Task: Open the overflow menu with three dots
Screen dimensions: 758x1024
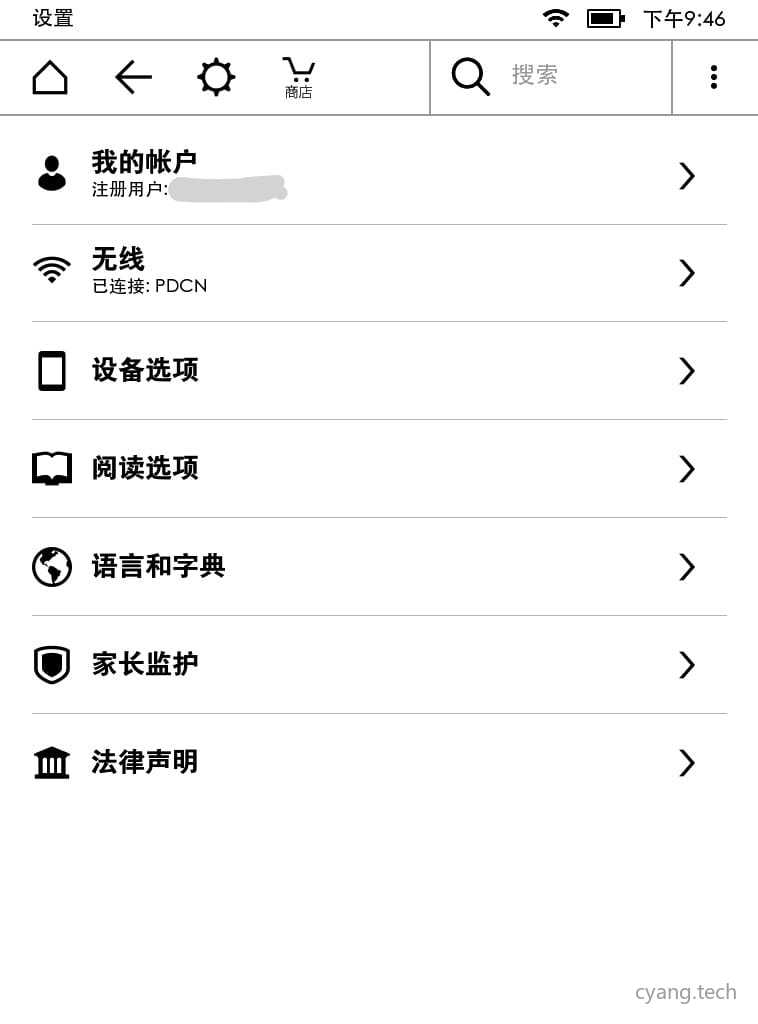Action: [x=714, y=77]
